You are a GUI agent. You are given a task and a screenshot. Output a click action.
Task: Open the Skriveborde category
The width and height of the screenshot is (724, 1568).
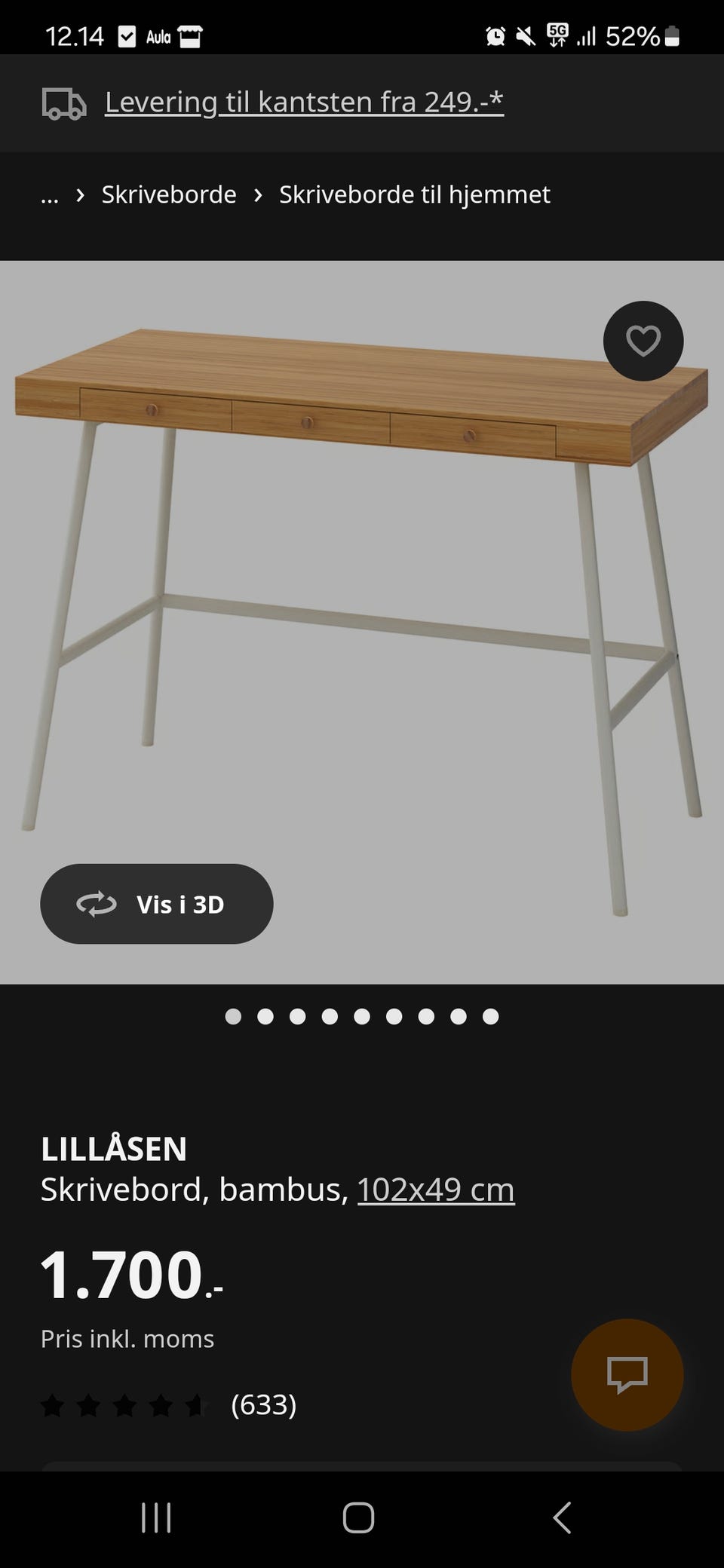[169, 194]
